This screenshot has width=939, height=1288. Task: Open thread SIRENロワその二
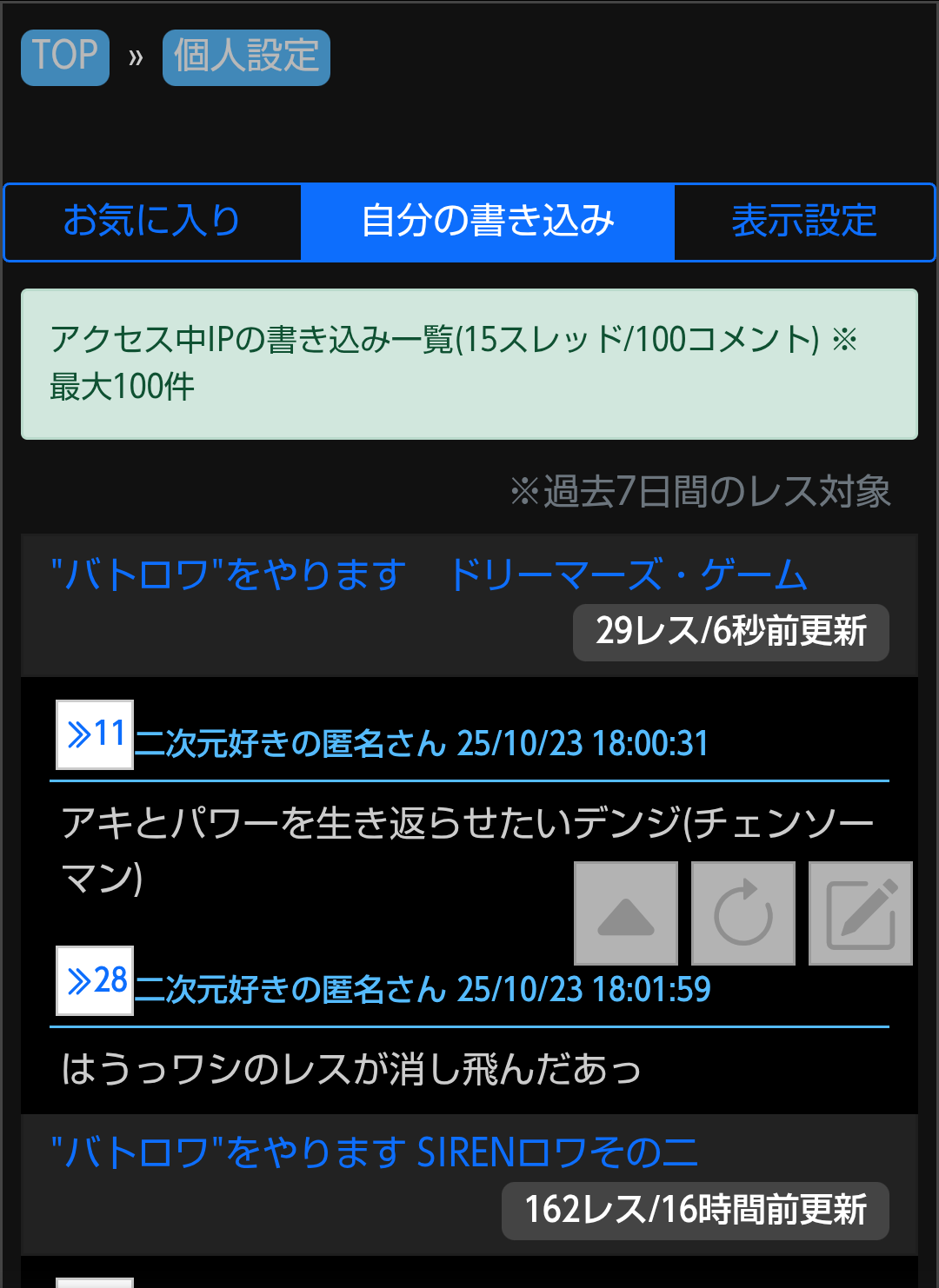coord(374,1153)
